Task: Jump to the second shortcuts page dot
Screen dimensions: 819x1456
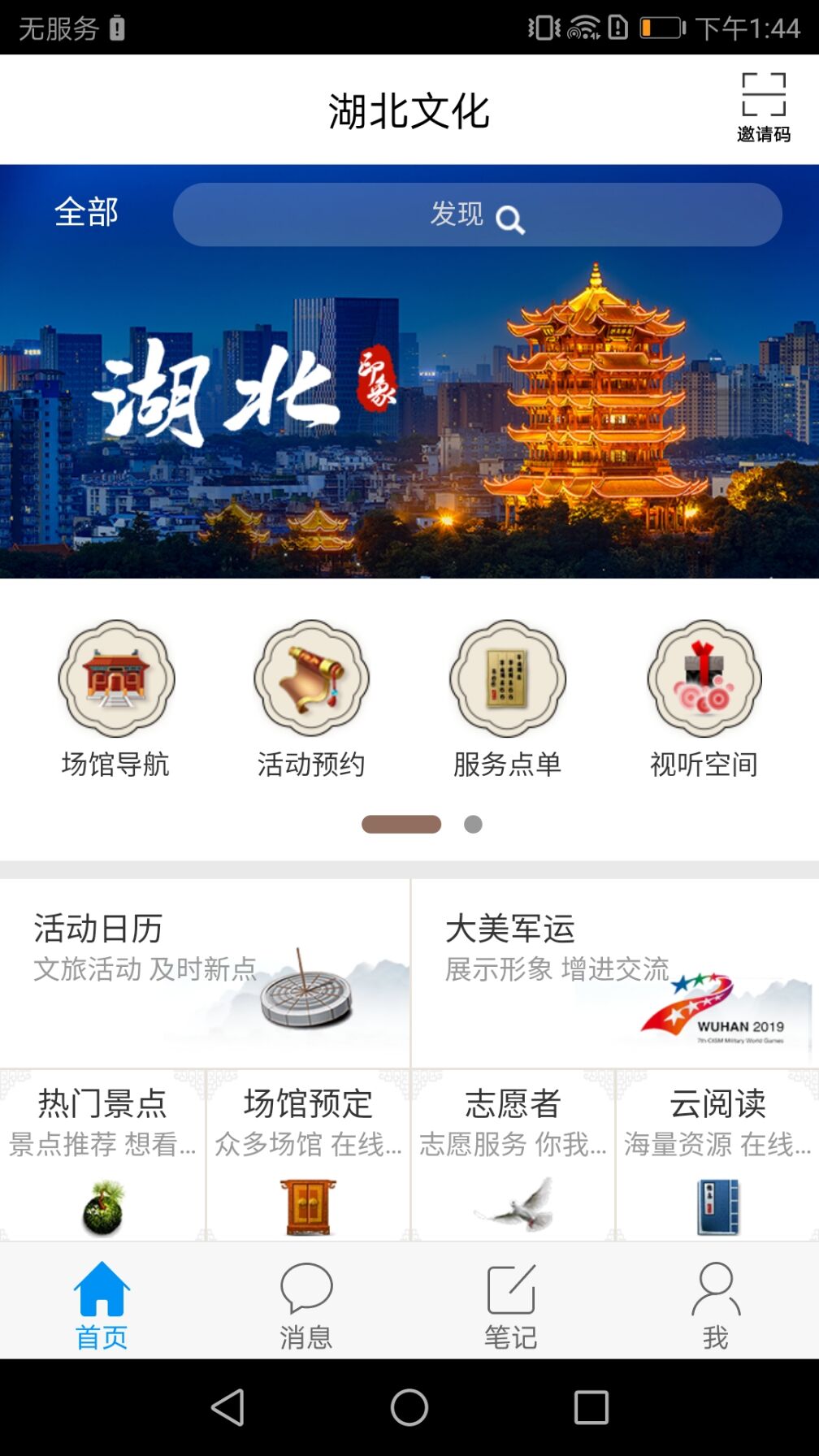Action: tap(473, 825)
